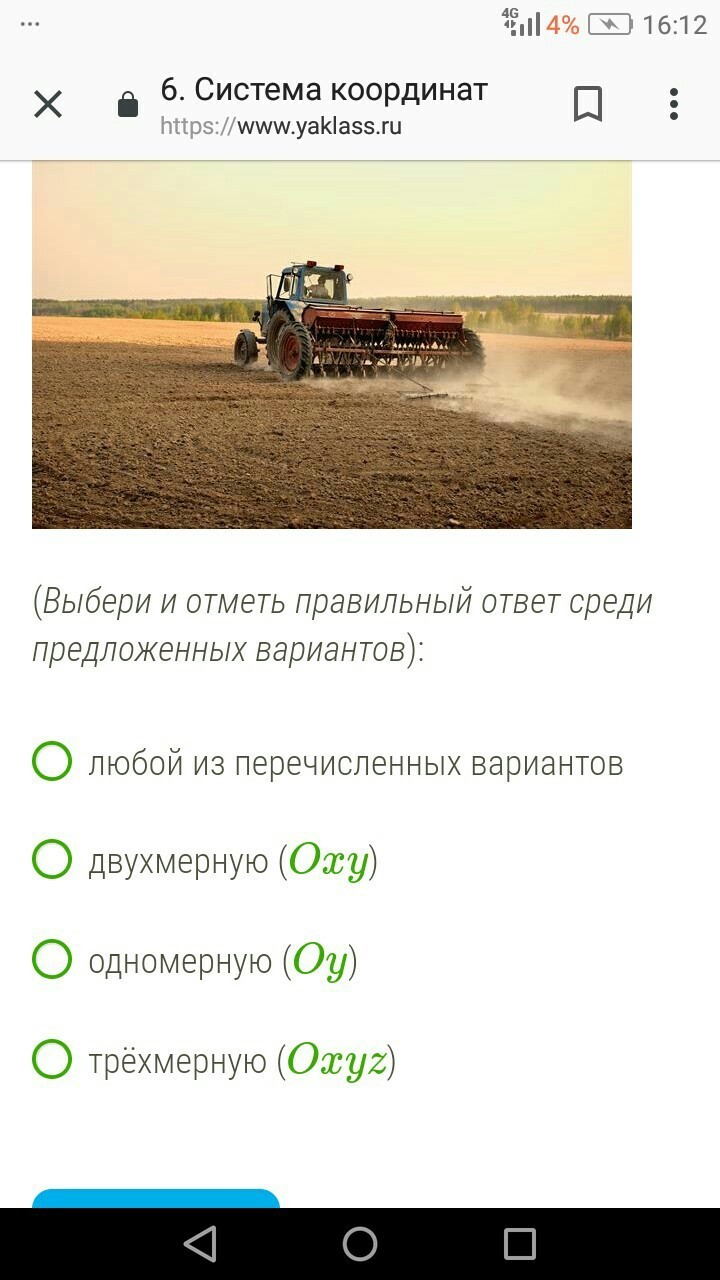Viewport: 720px width, 1280px height.
Task: Open the browser overflow menu
Action: [673, 104]
